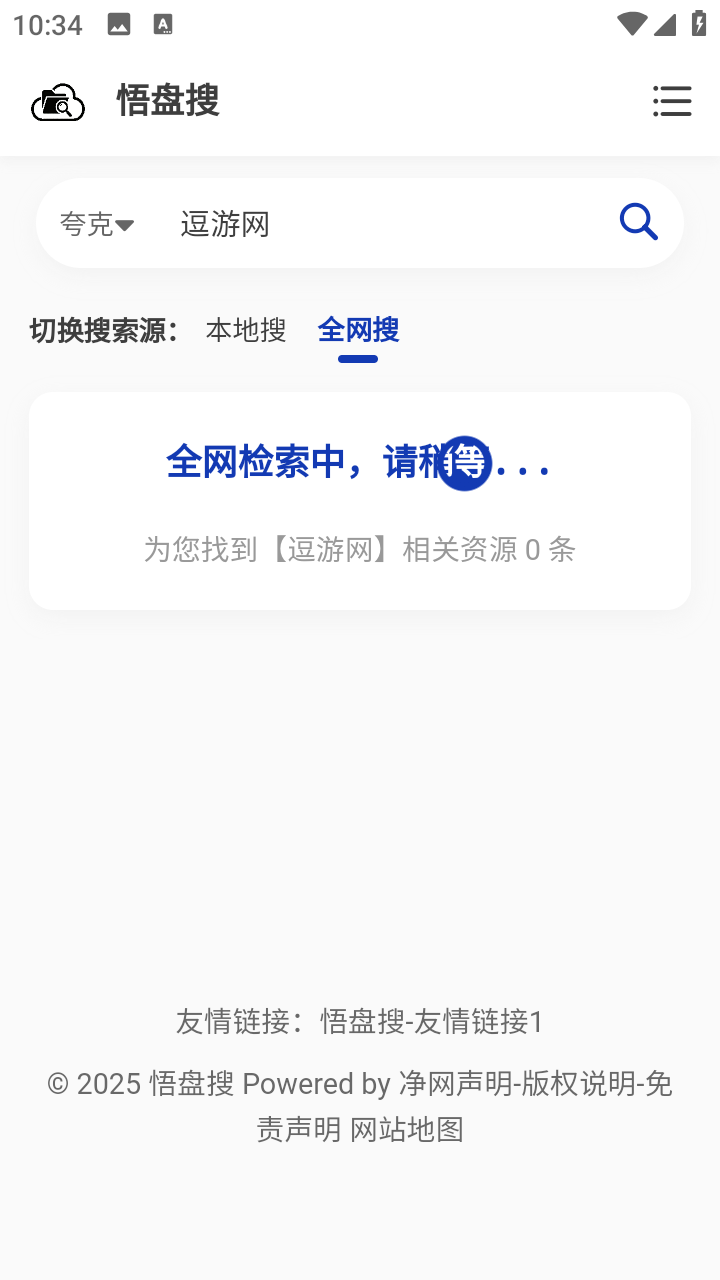Click the Wi-Fi icon in status bar
720x1280 pixels.
tap(630, 25)
